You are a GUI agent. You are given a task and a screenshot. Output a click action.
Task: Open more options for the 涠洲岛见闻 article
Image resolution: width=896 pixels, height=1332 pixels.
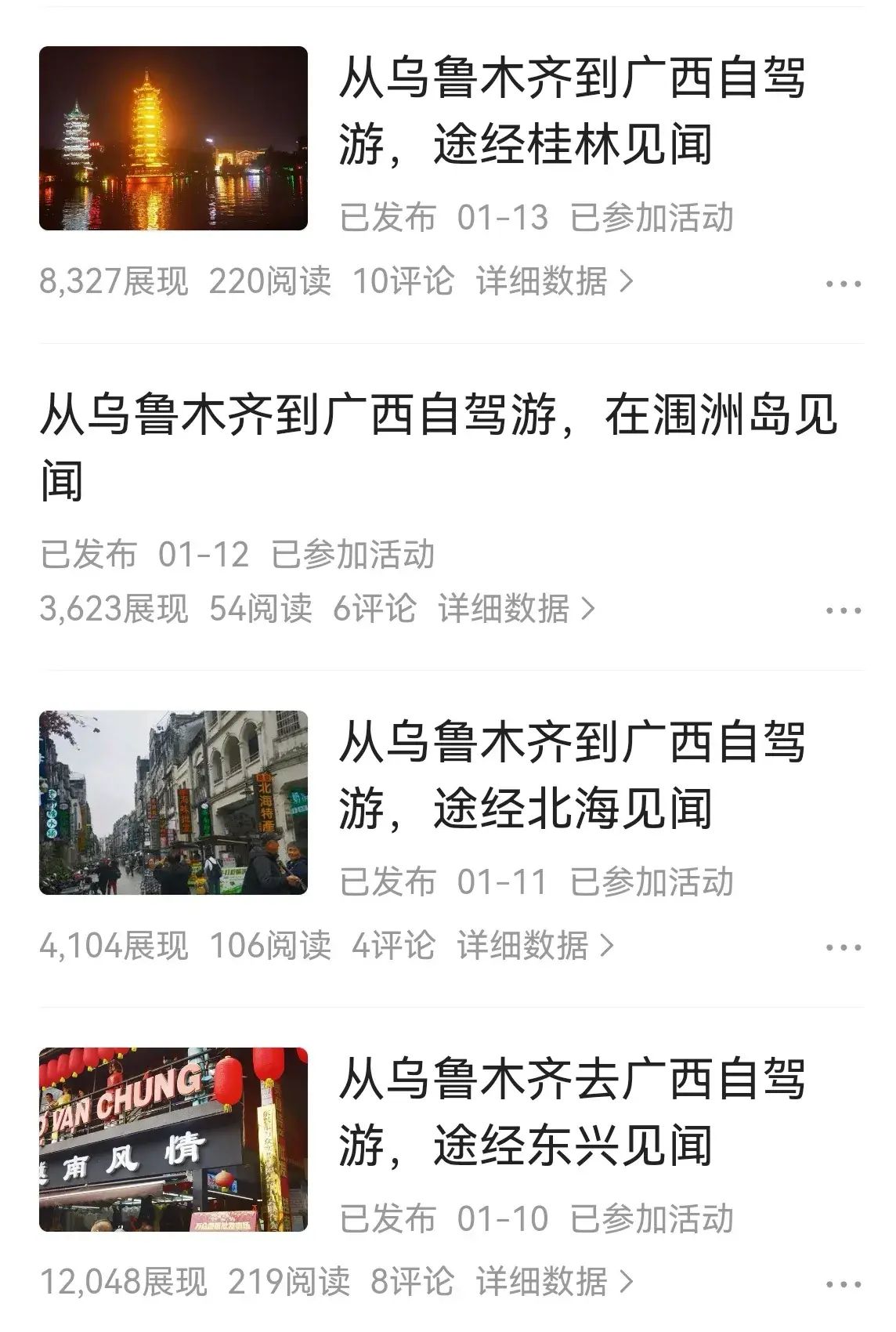point(844,610)
